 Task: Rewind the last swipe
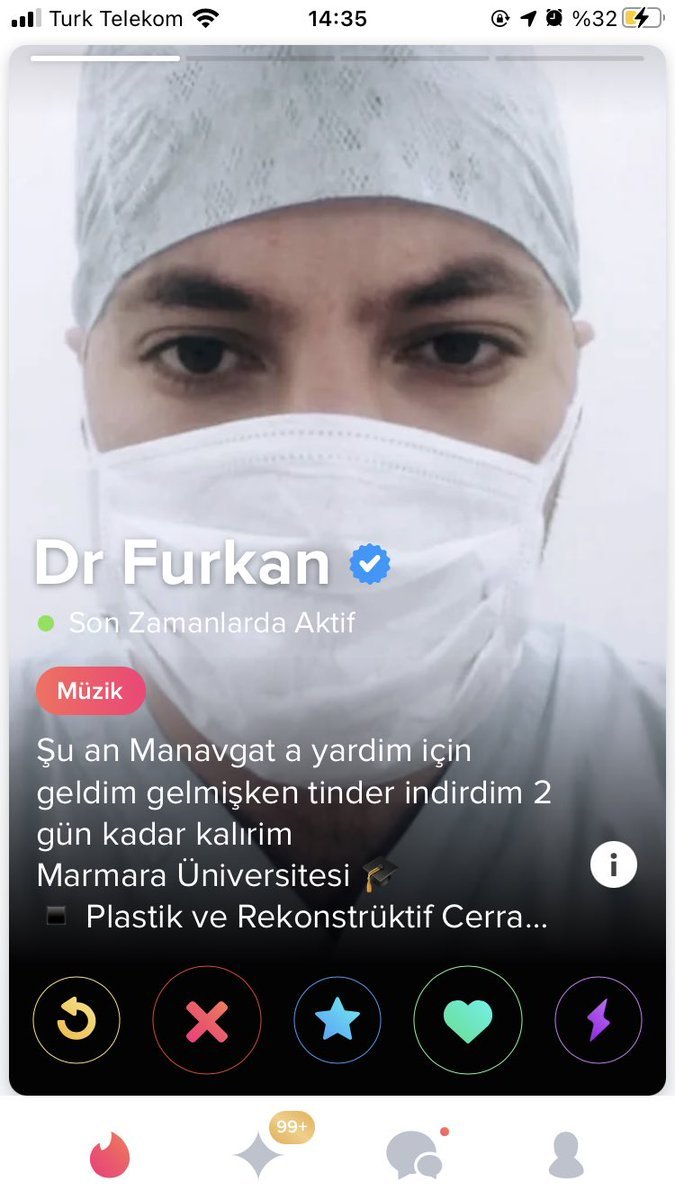[x=76, y=1020]
